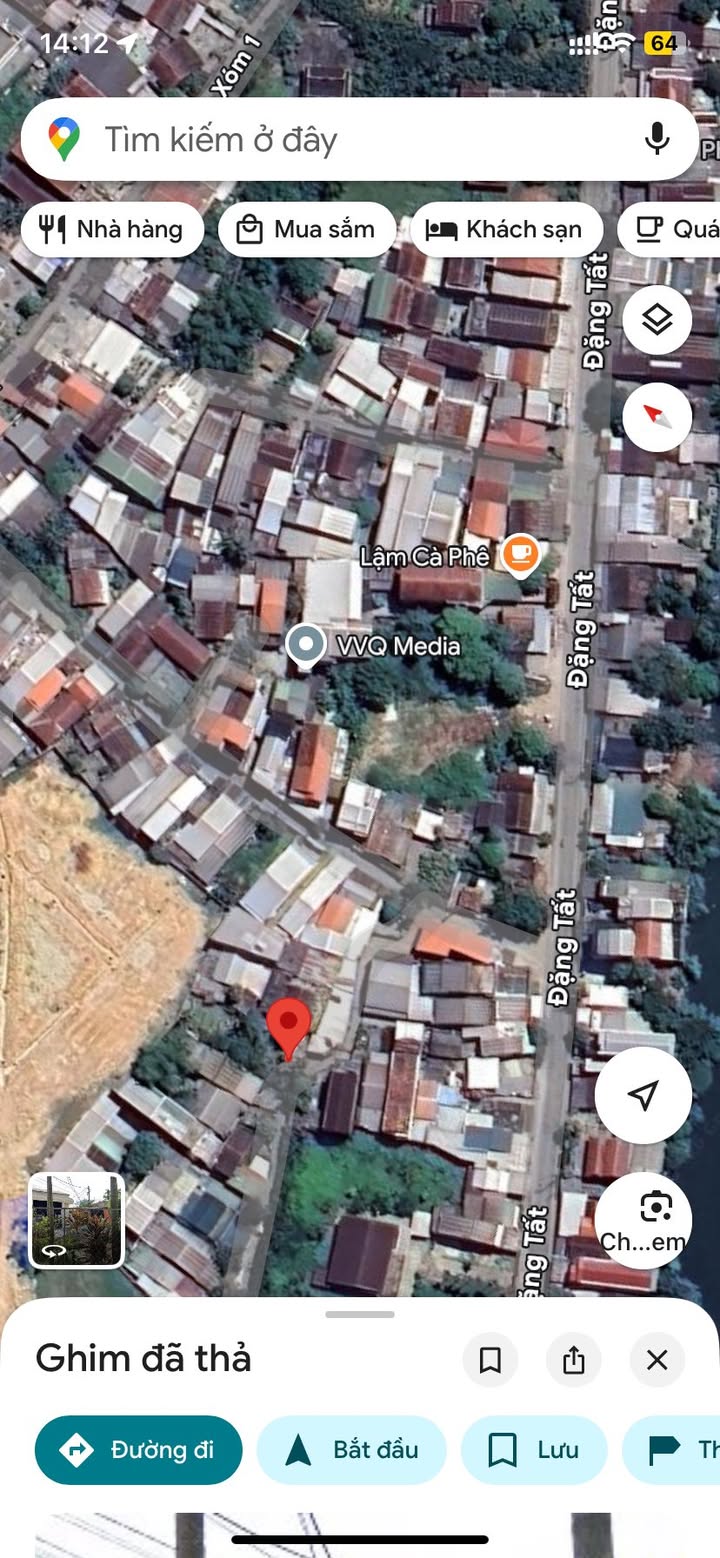Tap the bookmark icon beside Ghim đã thả
This screenshot has height=1558, width=720.
click(x=490, y=1360)
